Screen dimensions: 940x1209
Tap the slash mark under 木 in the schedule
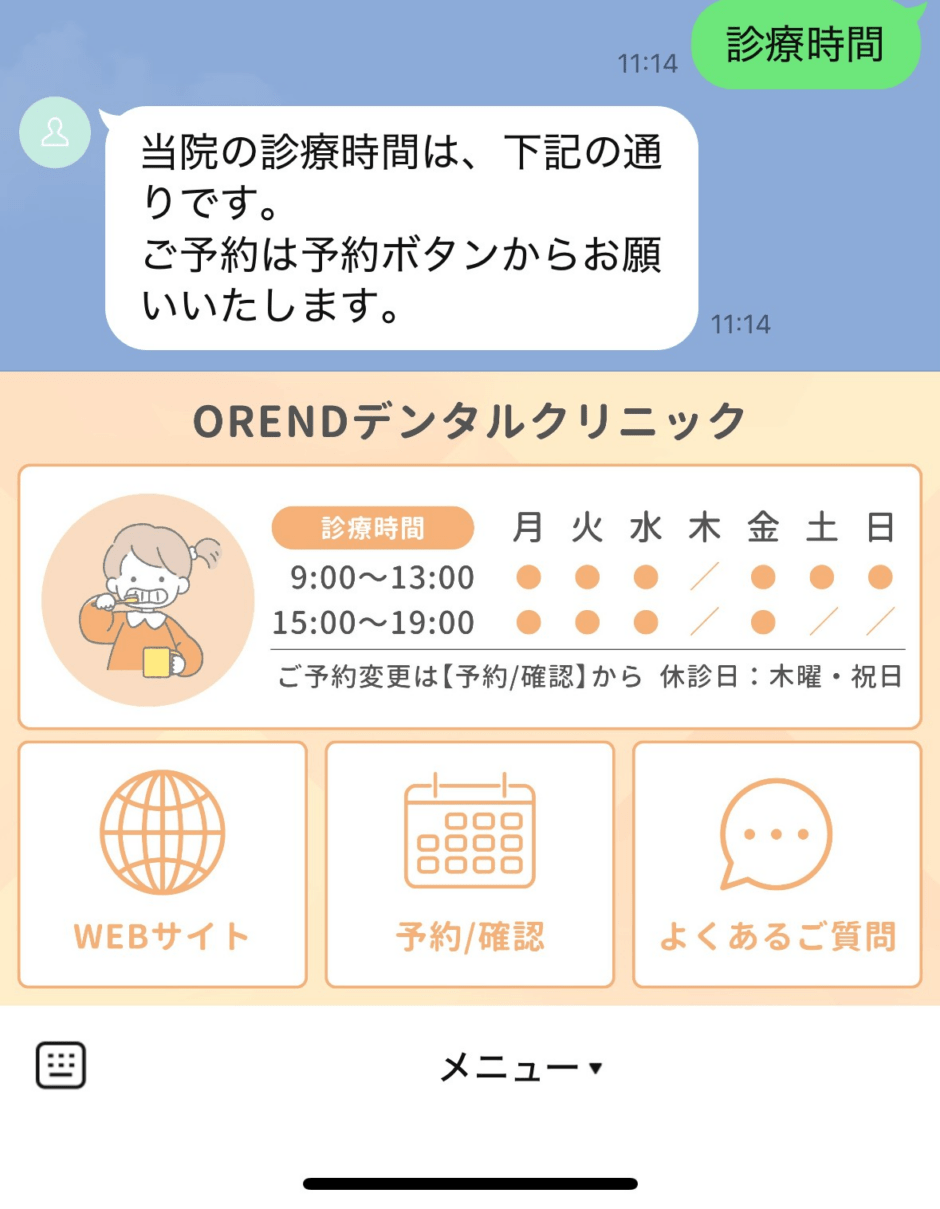[705, 578]
